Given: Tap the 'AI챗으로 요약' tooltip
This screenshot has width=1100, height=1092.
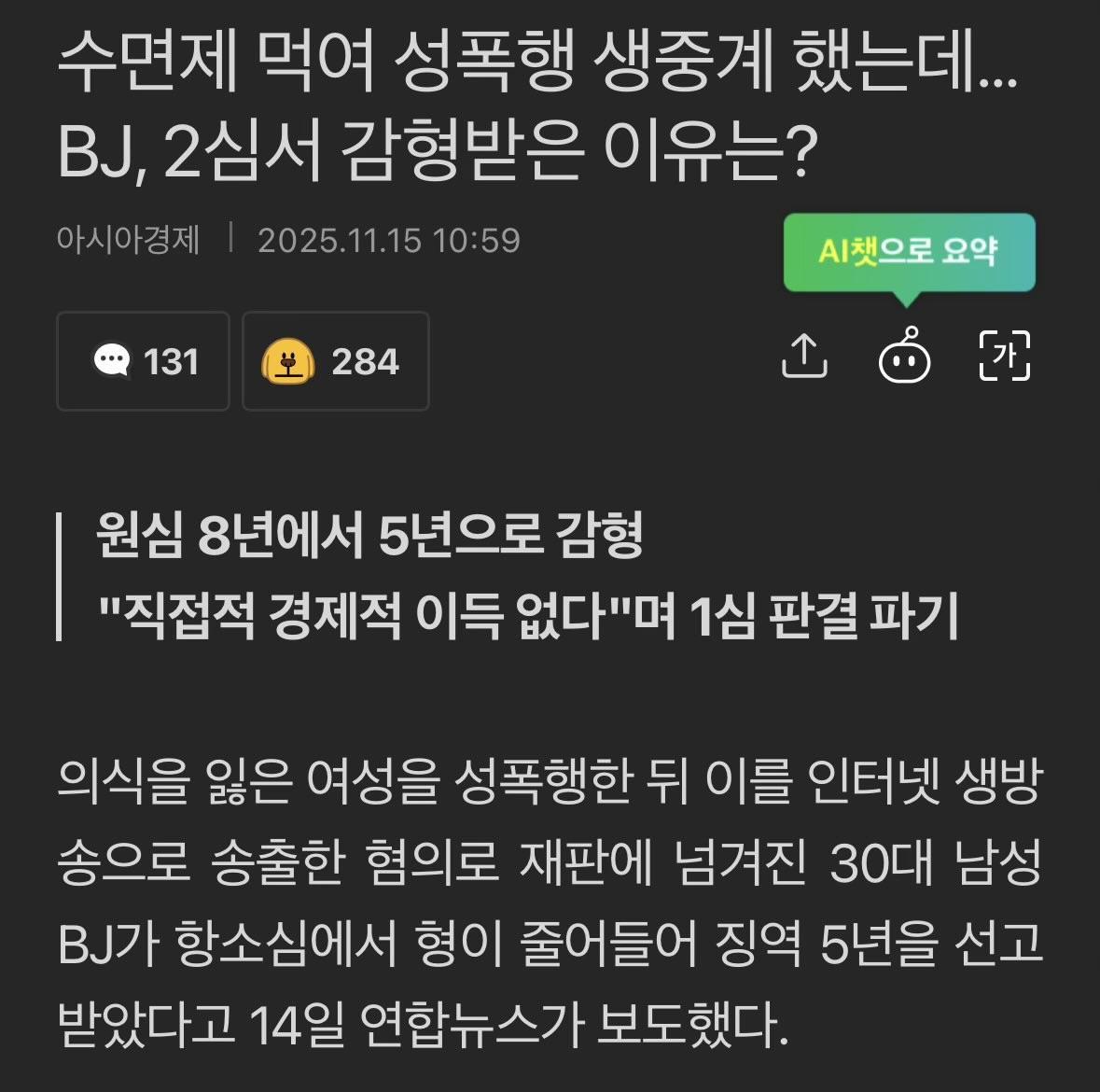Looking at the screenshot, I should (909, 251).
